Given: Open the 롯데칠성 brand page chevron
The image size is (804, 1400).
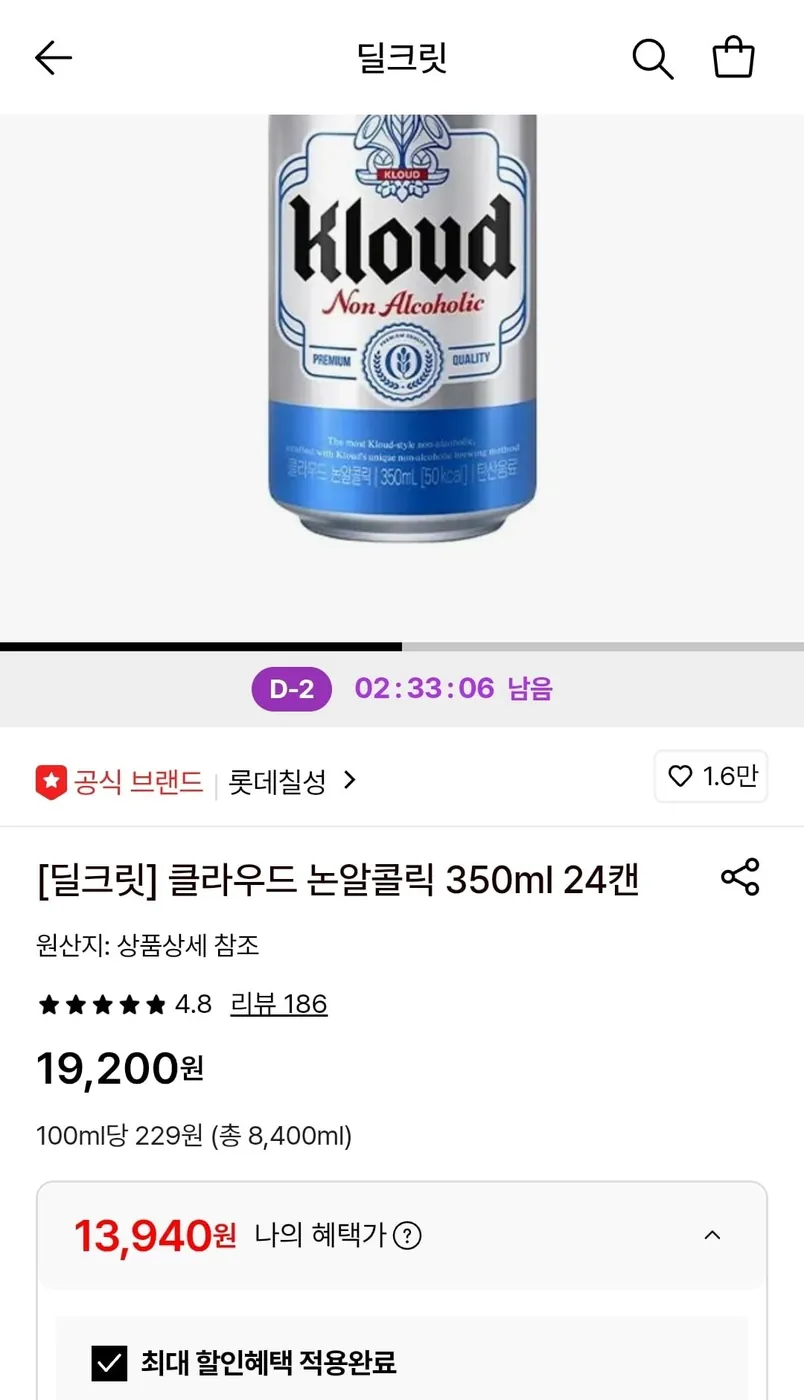Looking at the screenshot, I should pyautogui.click(x=350, y=781).
